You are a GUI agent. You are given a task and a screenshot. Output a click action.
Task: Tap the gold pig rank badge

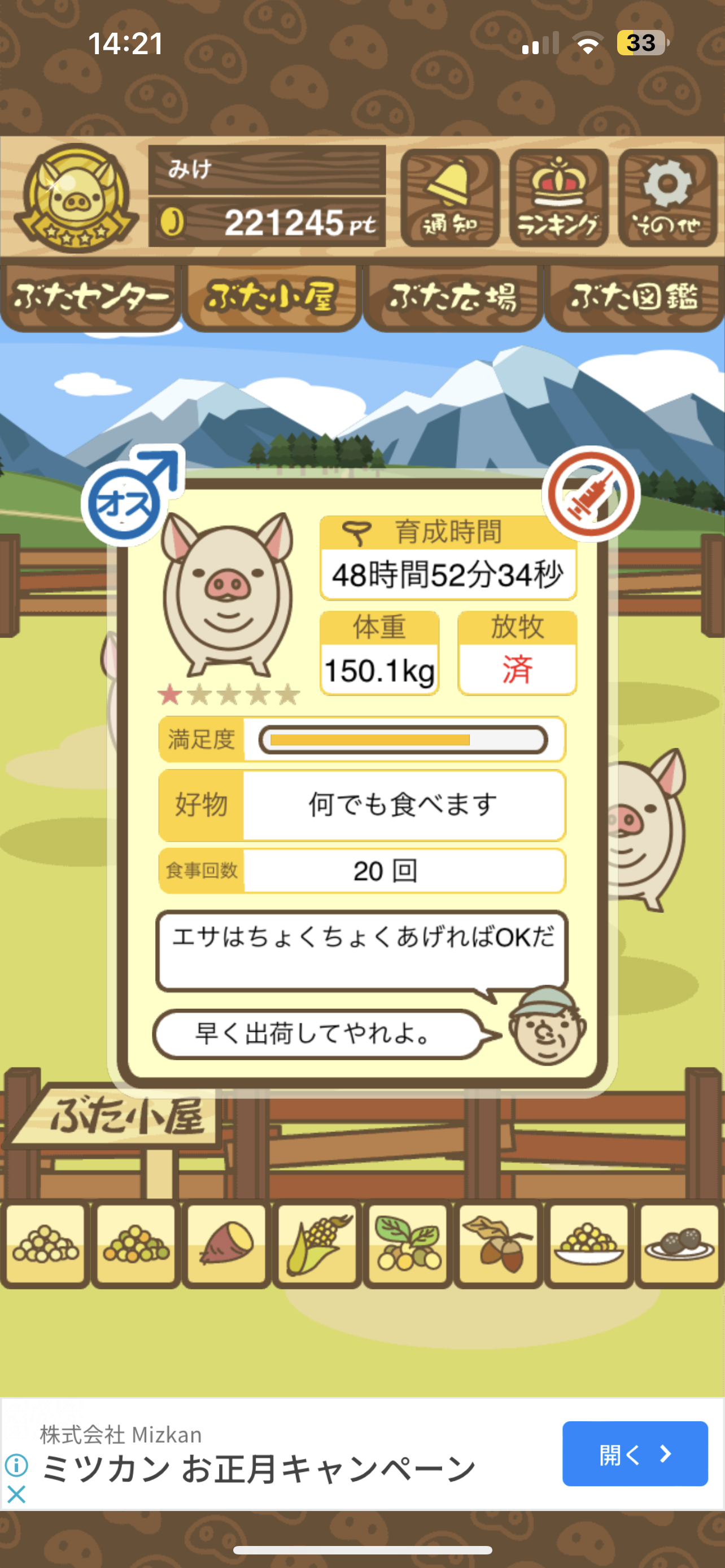click(76, 198)
